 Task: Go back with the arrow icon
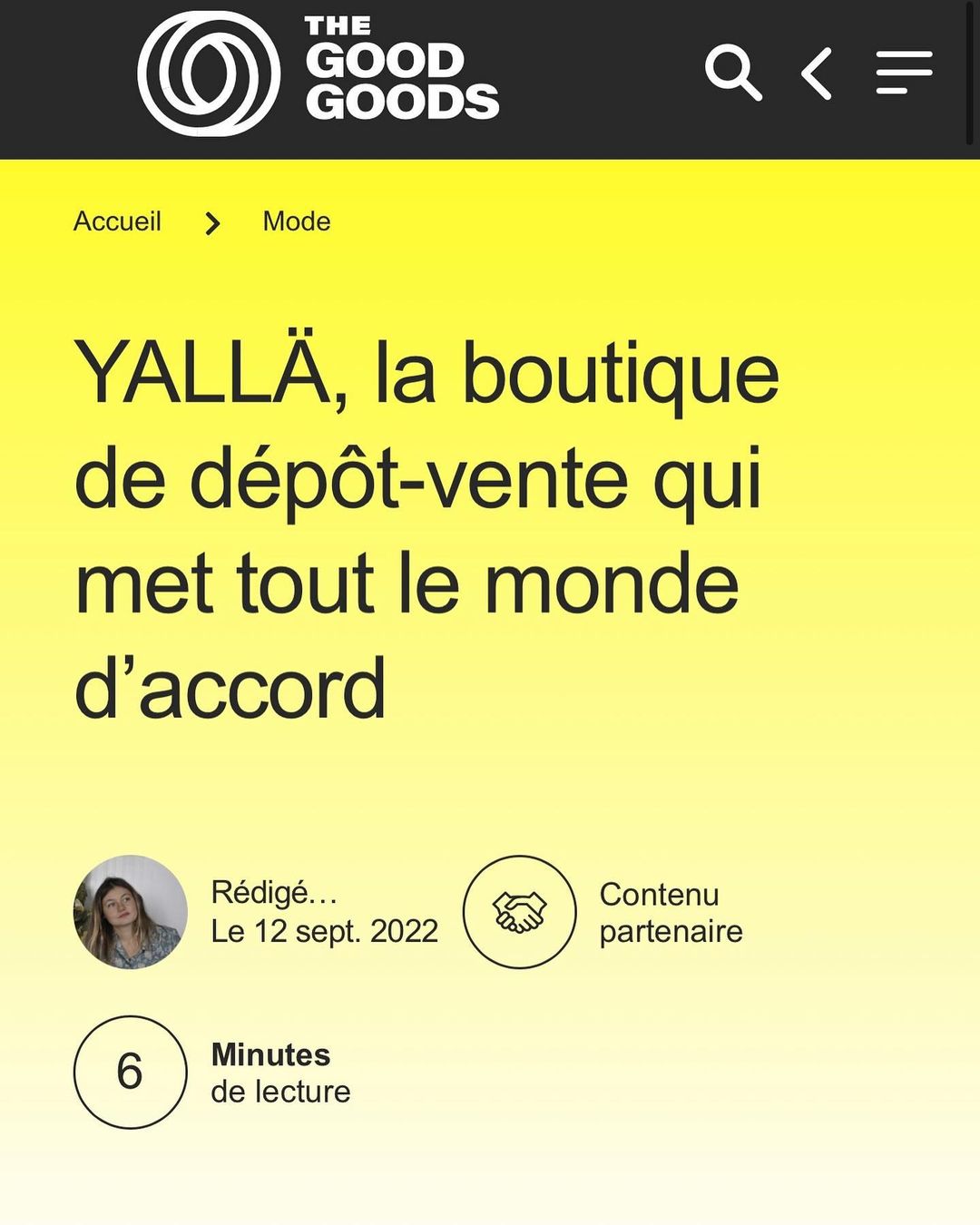click(817, 73)
